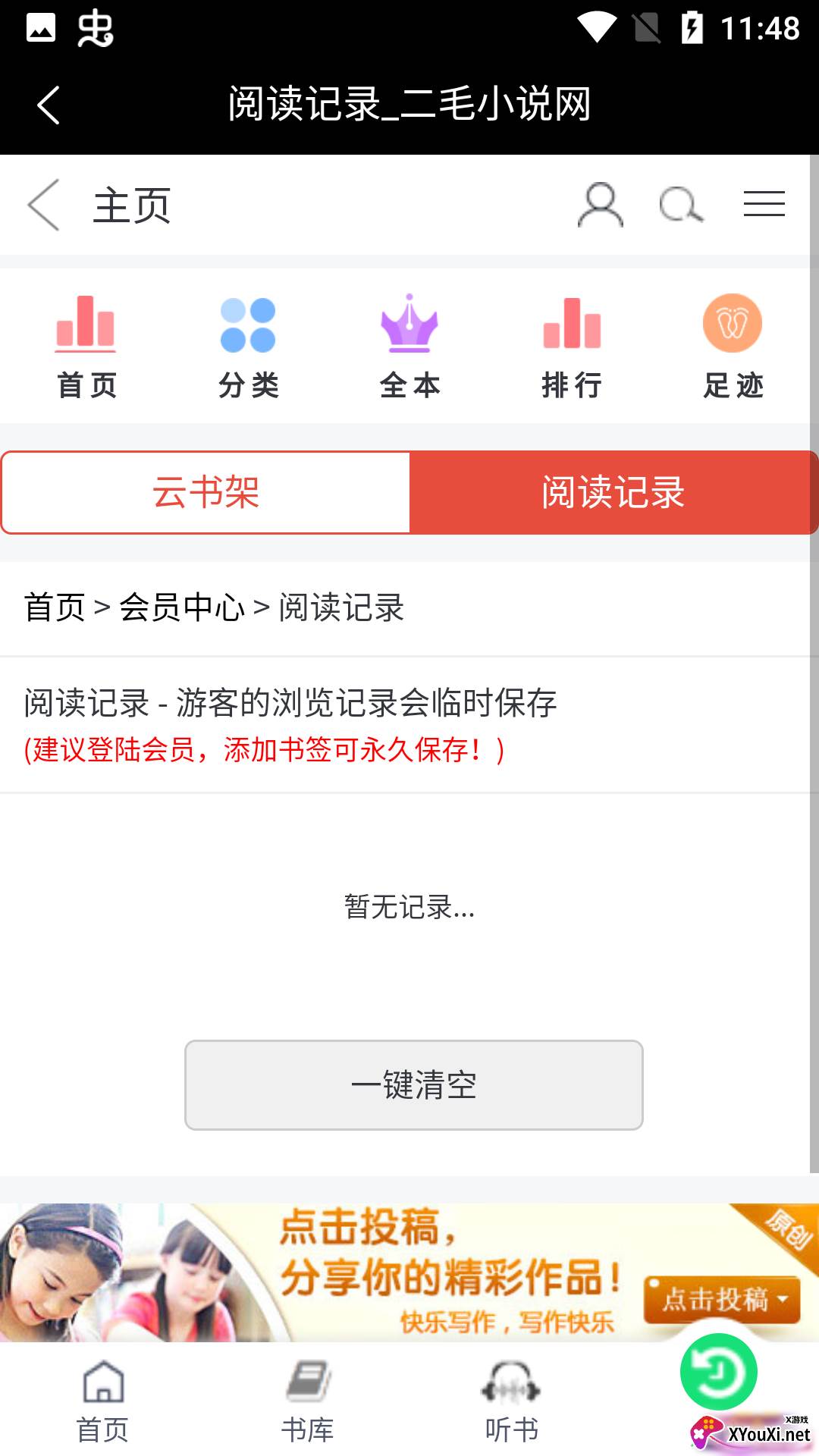Image resolution: width=819 pixels, height=1456 pixels.
Task: Open the hamburger menu
Action: point(764,205)
